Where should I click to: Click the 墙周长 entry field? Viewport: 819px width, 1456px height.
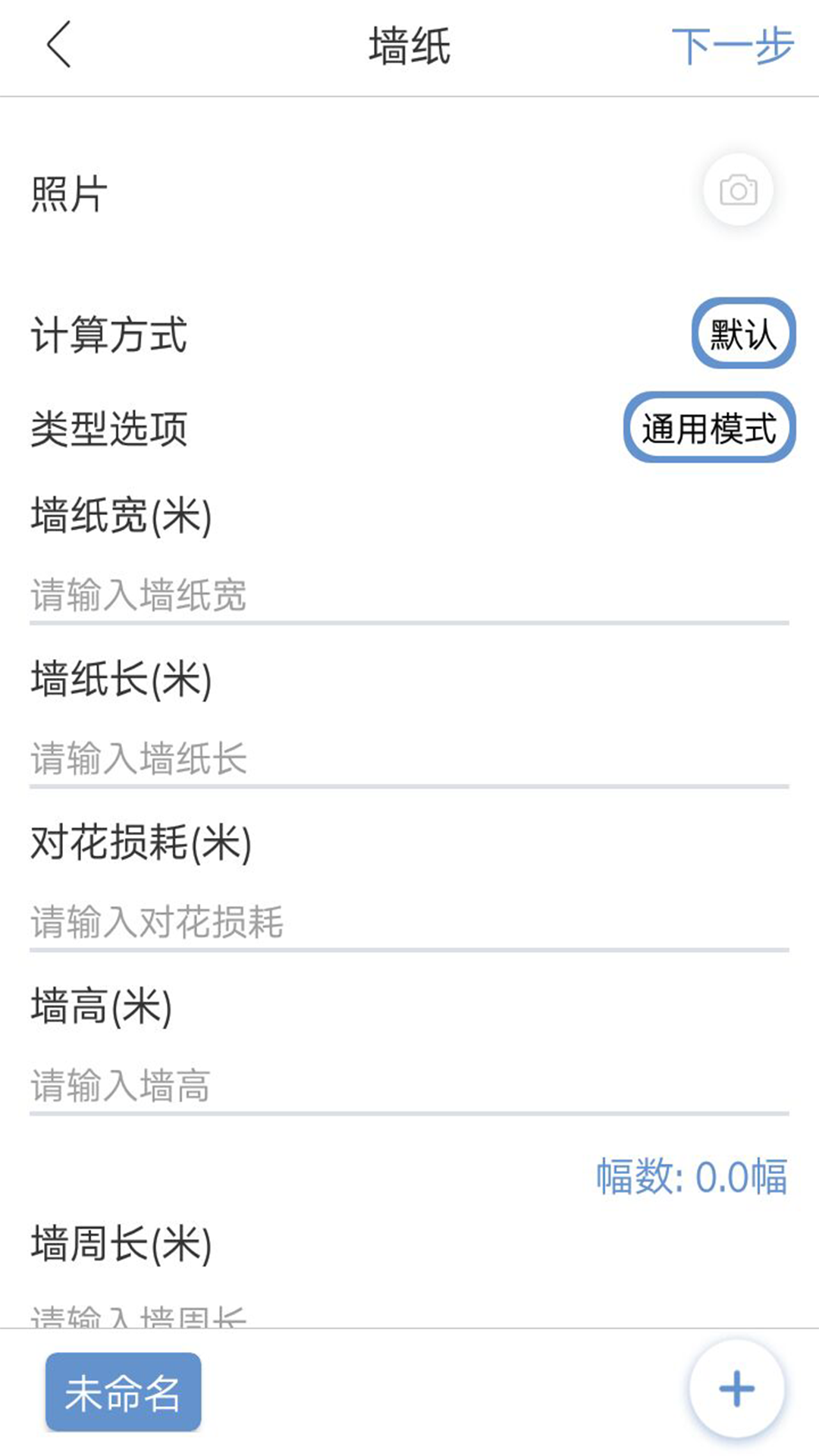pos(303,1314)
